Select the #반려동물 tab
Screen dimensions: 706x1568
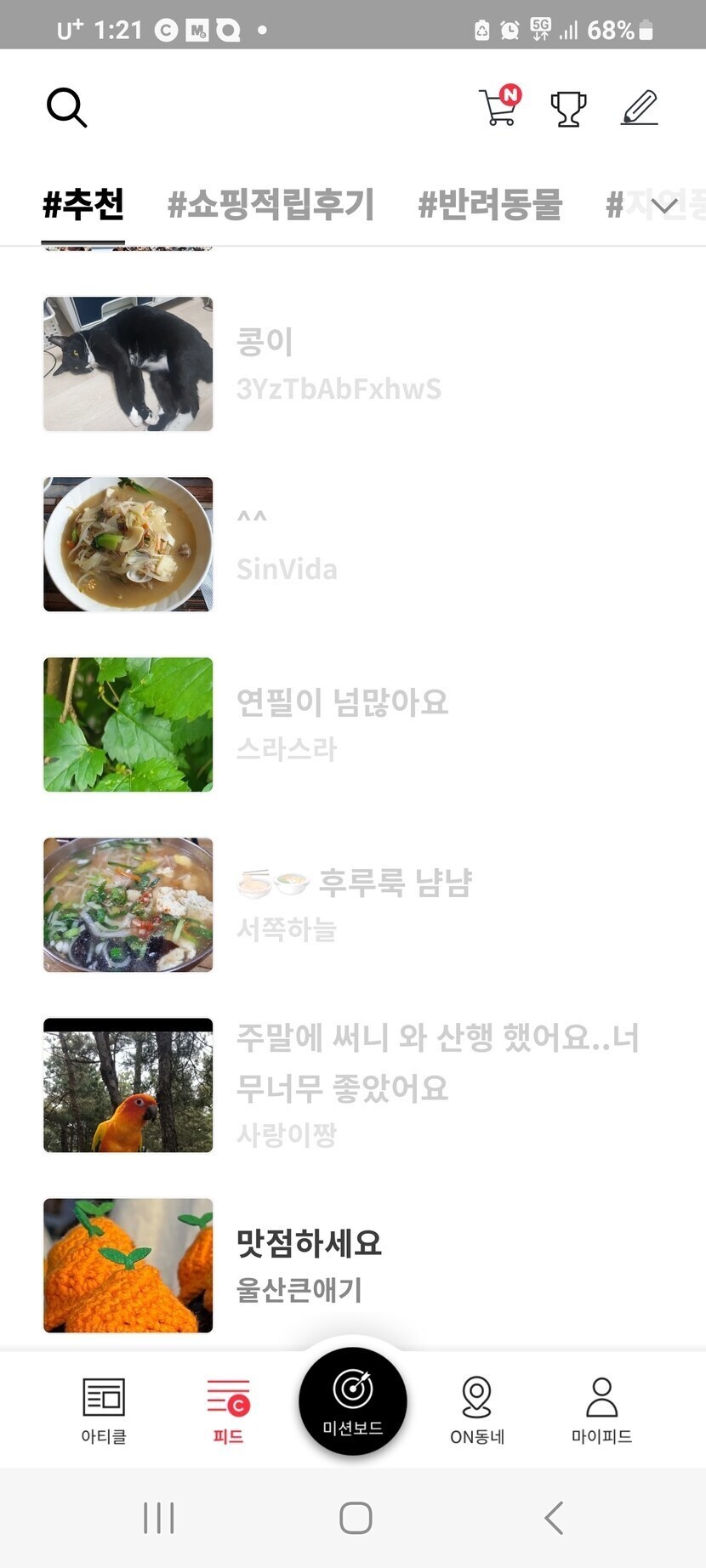click(x=490, y=205)
